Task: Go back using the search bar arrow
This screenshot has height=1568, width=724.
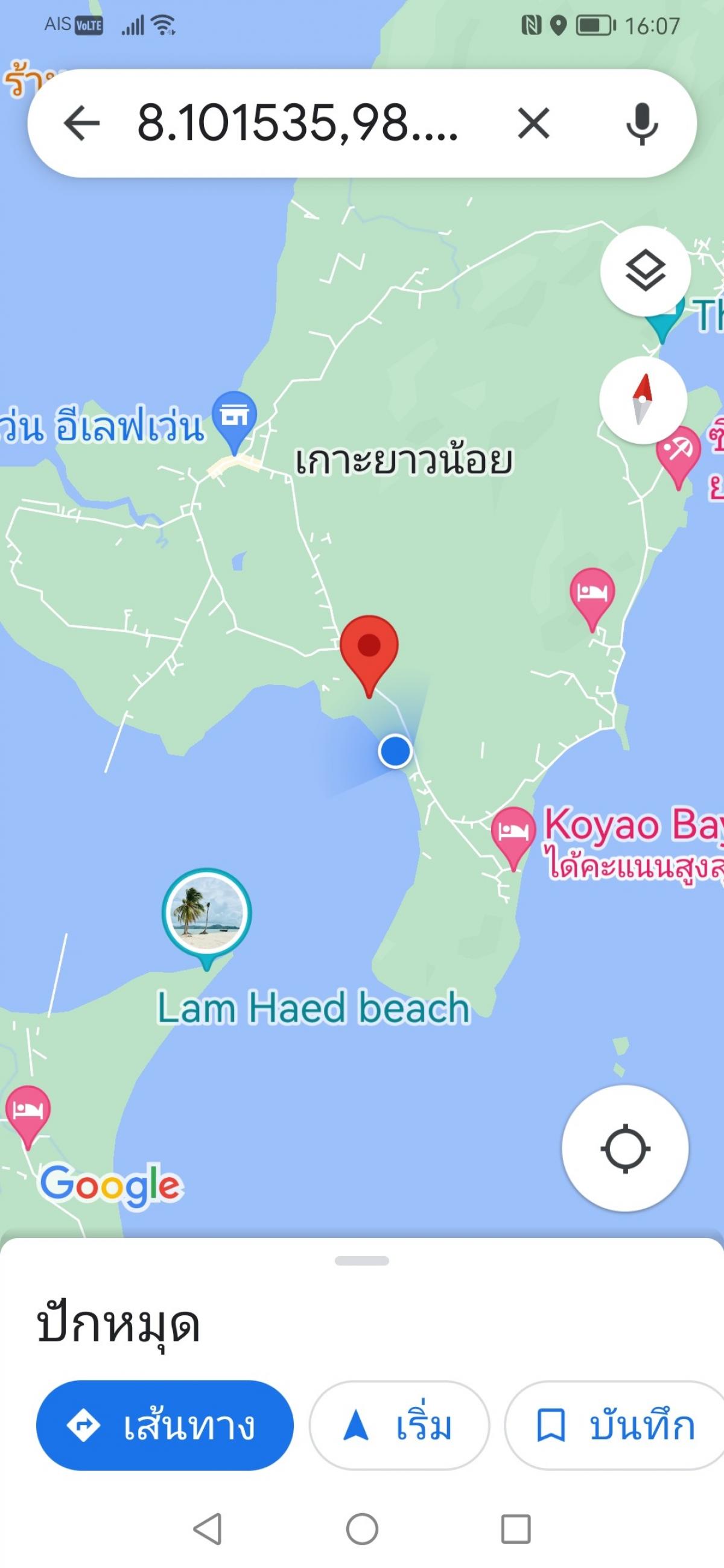Action: pyautogui.click(x=81, y=124)
